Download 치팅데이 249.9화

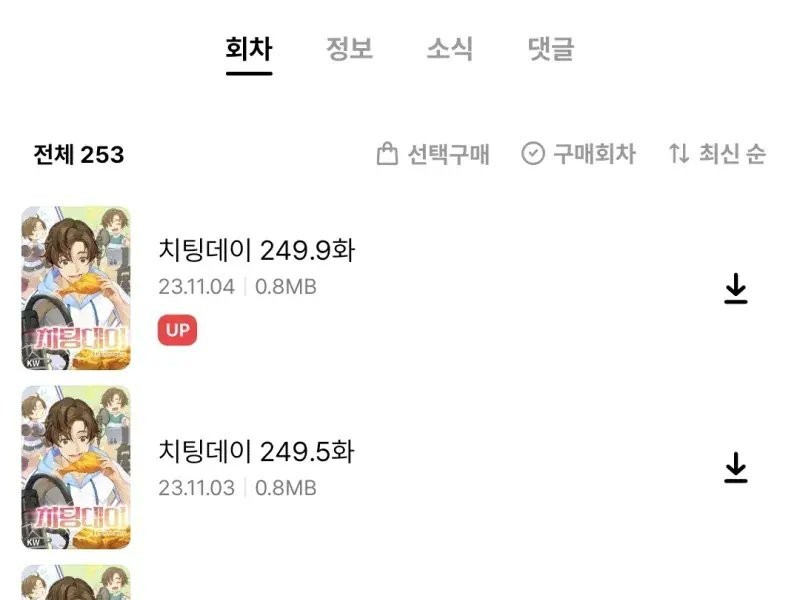pos(735,289)
